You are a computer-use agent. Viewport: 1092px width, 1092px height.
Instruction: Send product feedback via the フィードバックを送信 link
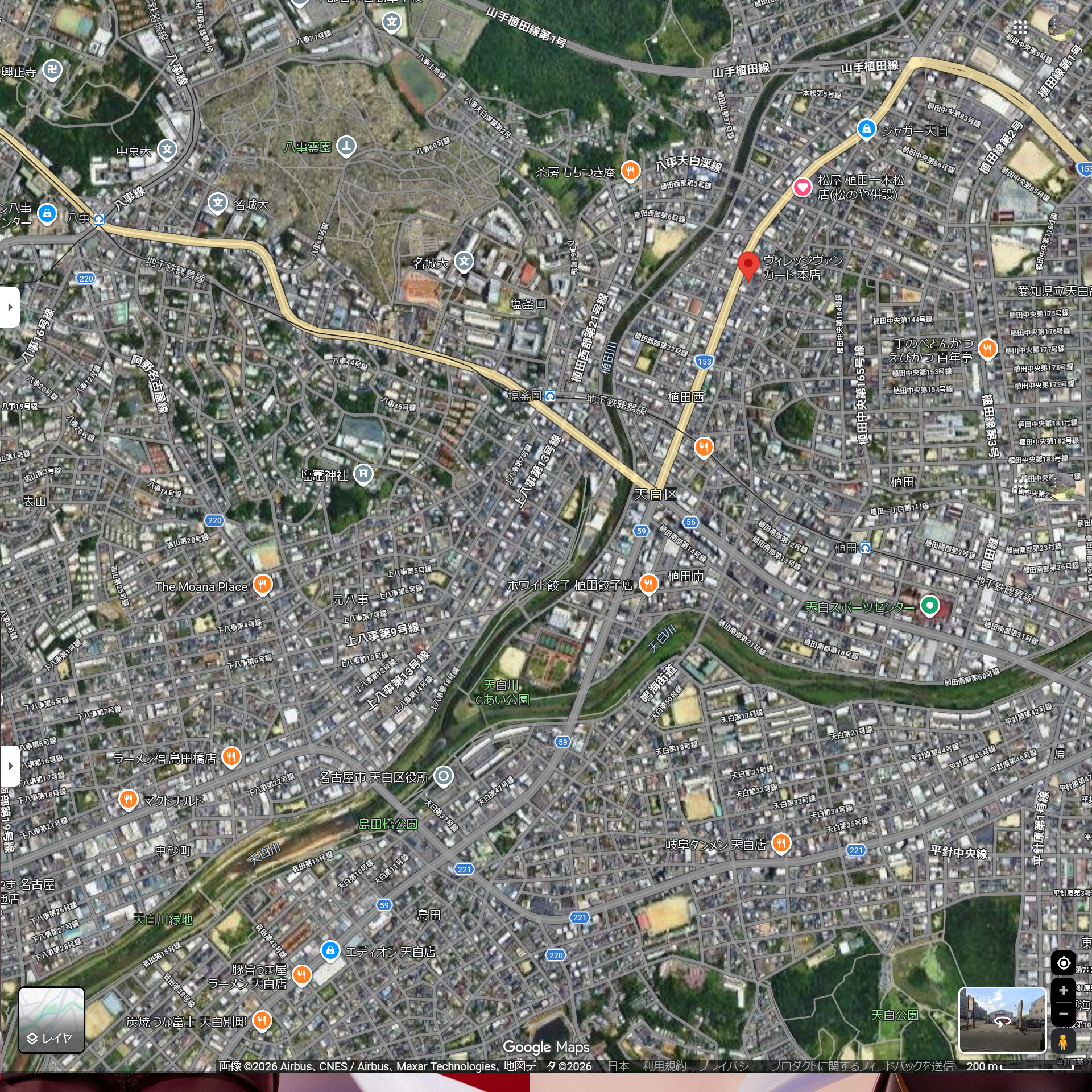point(862,1066)
